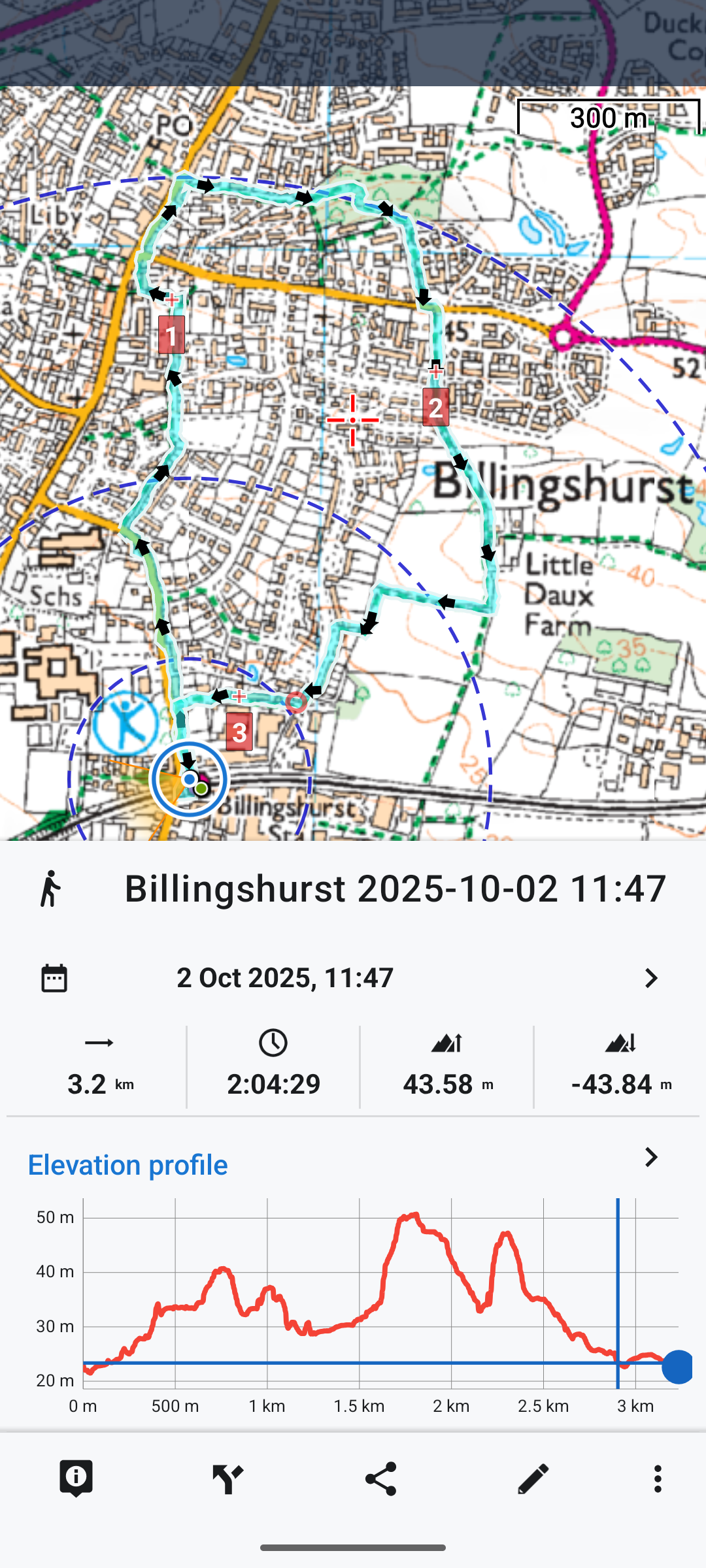Tap the current location marker

pos(189,779)
